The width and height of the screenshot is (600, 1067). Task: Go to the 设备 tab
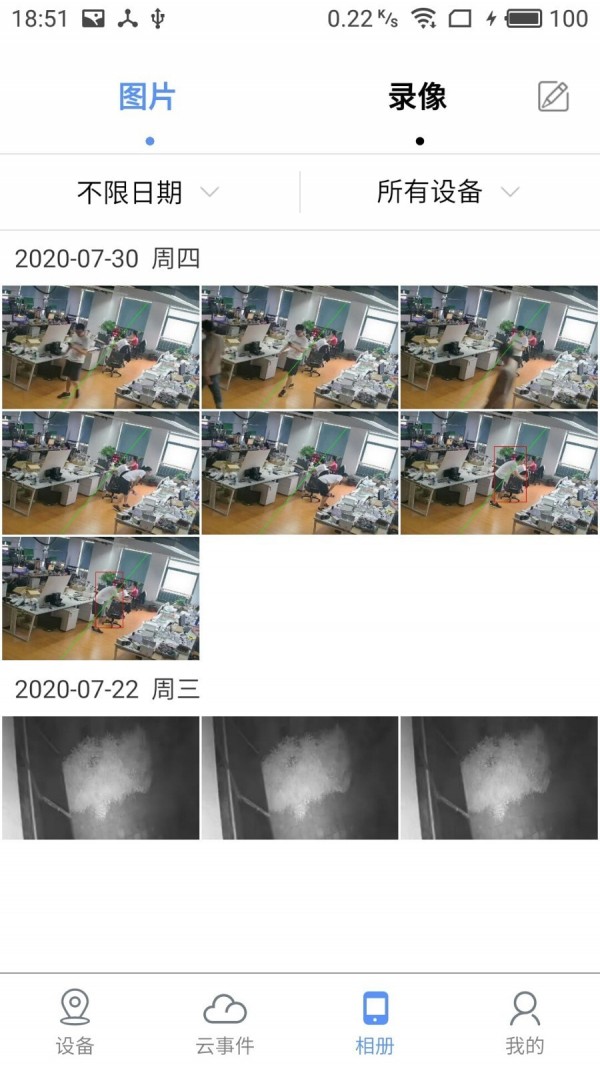[x=75, y=1022]
